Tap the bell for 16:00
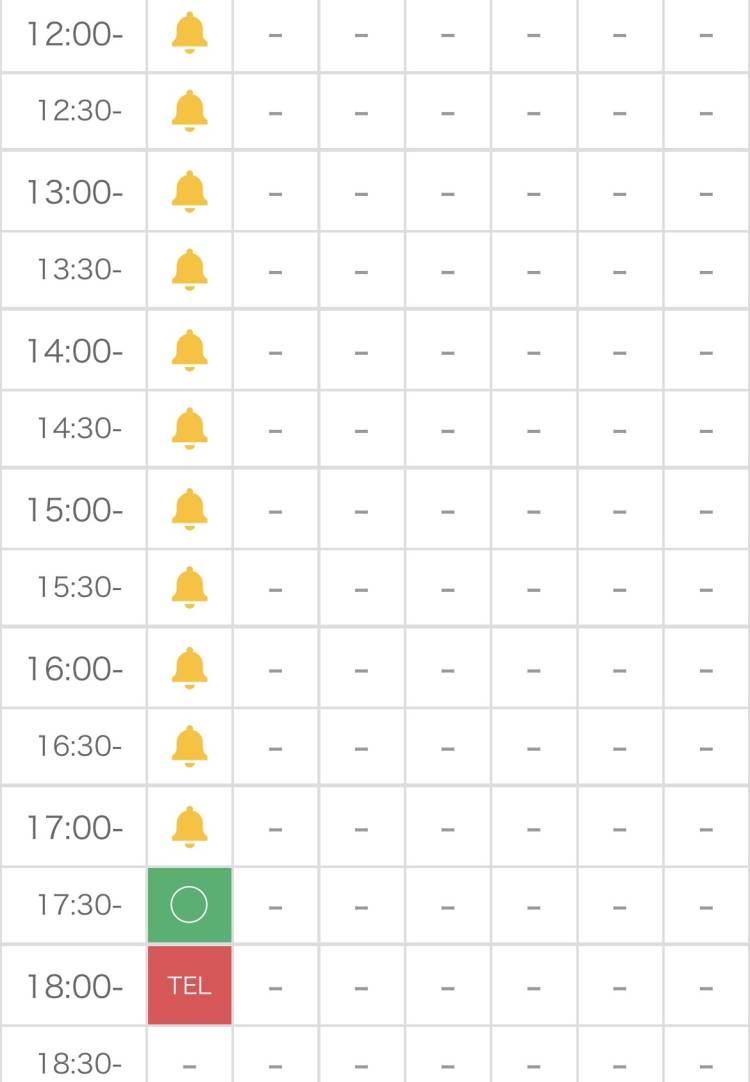This screenshot has height=1082, width=750. (x=189, y=668)
